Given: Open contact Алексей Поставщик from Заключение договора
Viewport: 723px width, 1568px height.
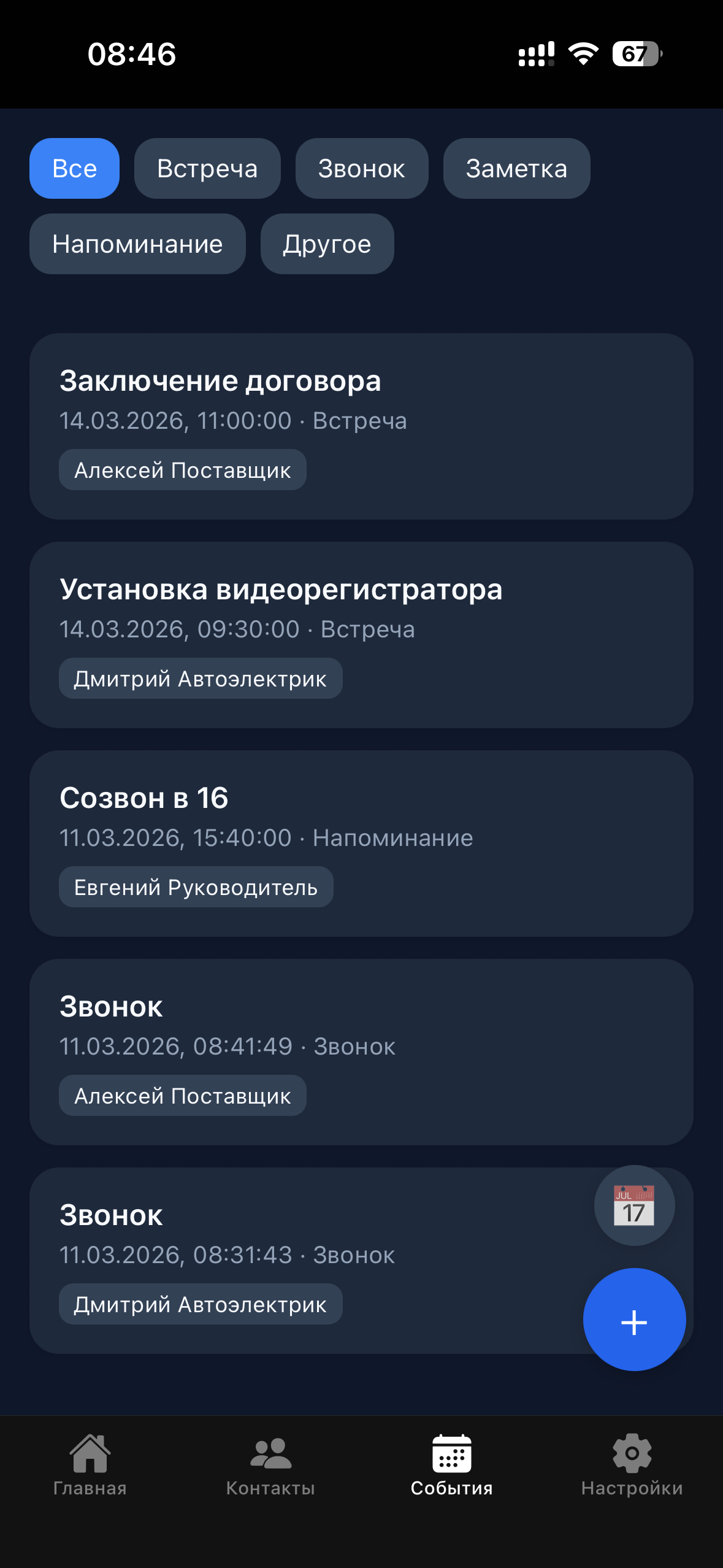Looking at the screenshot, I should tap(182, 469).
